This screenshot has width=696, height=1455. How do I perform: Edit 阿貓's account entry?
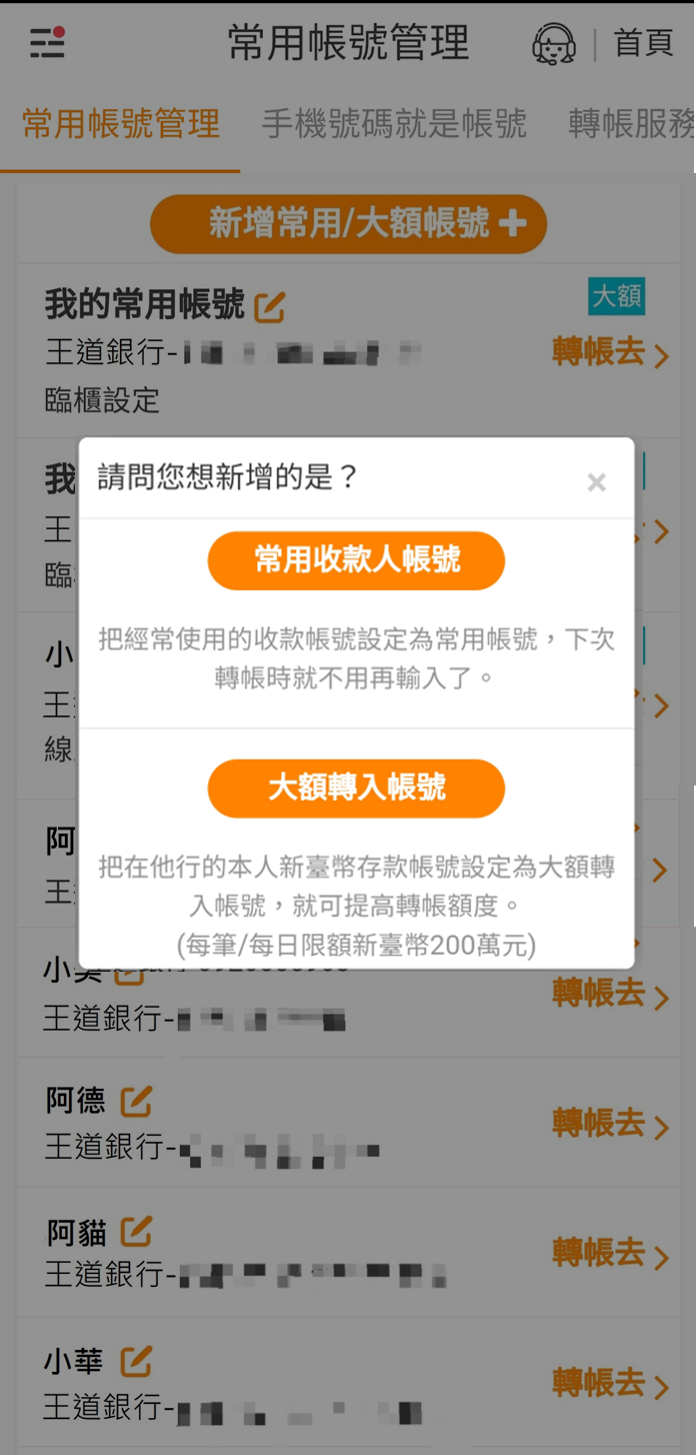pos(136,1231)
